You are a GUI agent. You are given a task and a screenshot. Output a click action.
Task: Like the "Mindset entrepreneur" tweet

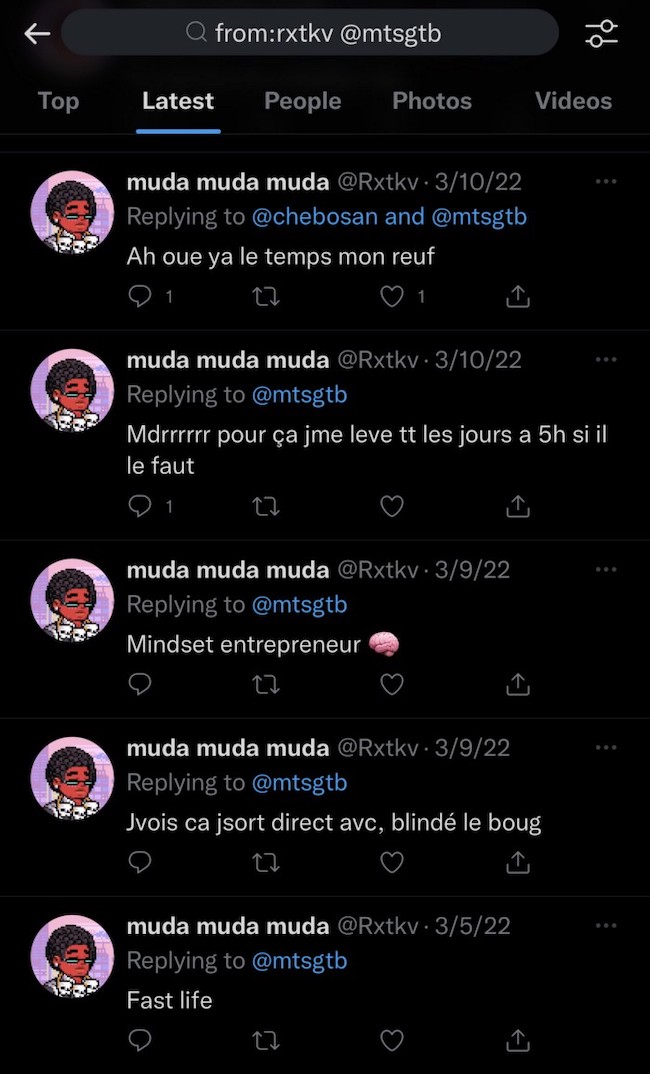[393, 683]
